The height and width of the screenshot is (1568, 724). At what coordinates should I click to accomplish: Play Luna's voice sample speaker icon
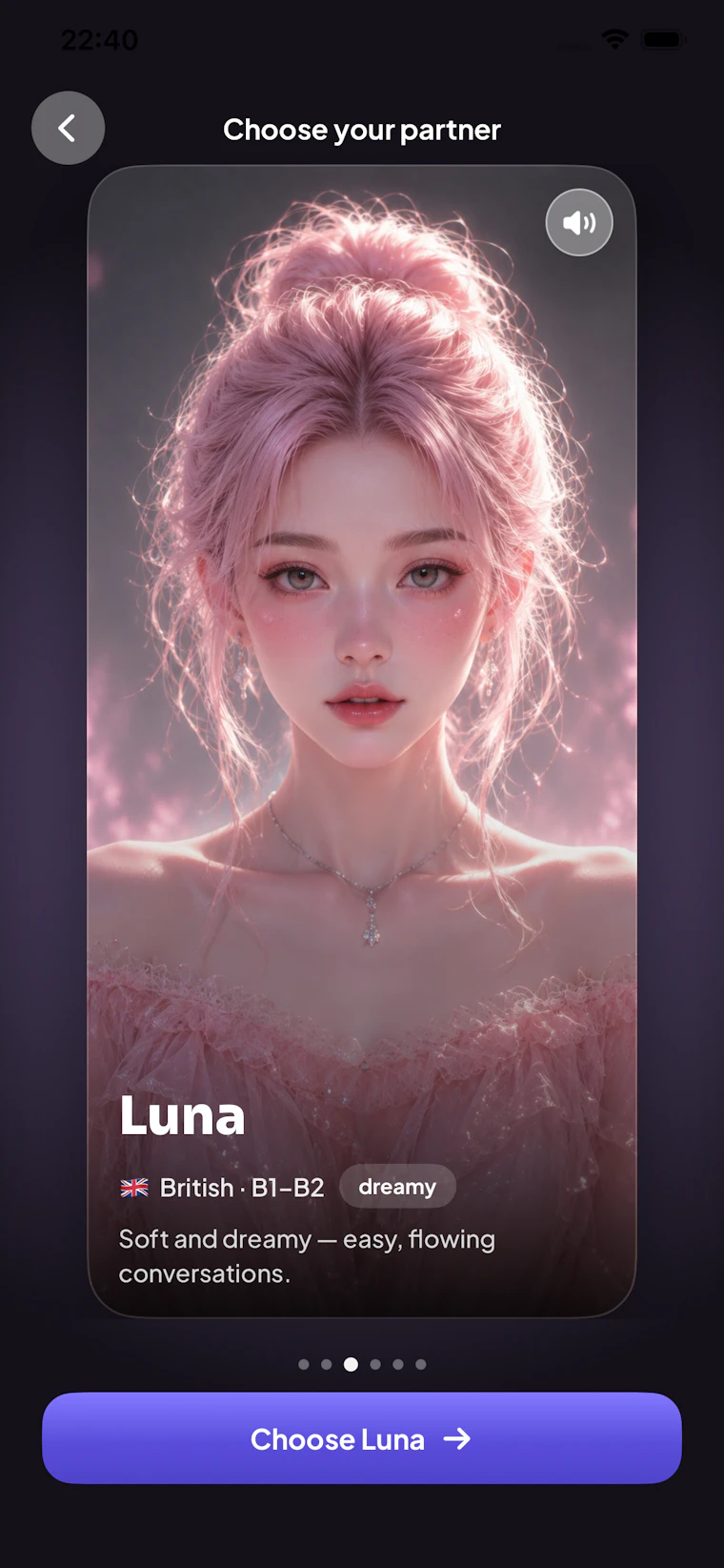(579, 222)
